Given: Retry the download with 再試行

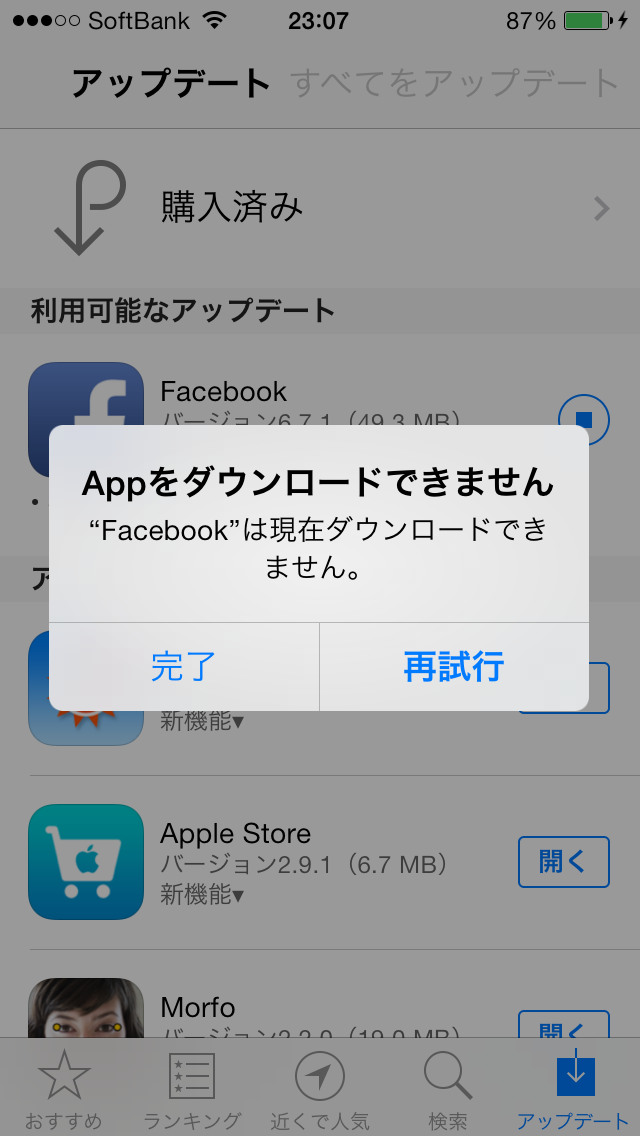Looking at the screenshot, I should pyautogui.click(x=454, y=667).
